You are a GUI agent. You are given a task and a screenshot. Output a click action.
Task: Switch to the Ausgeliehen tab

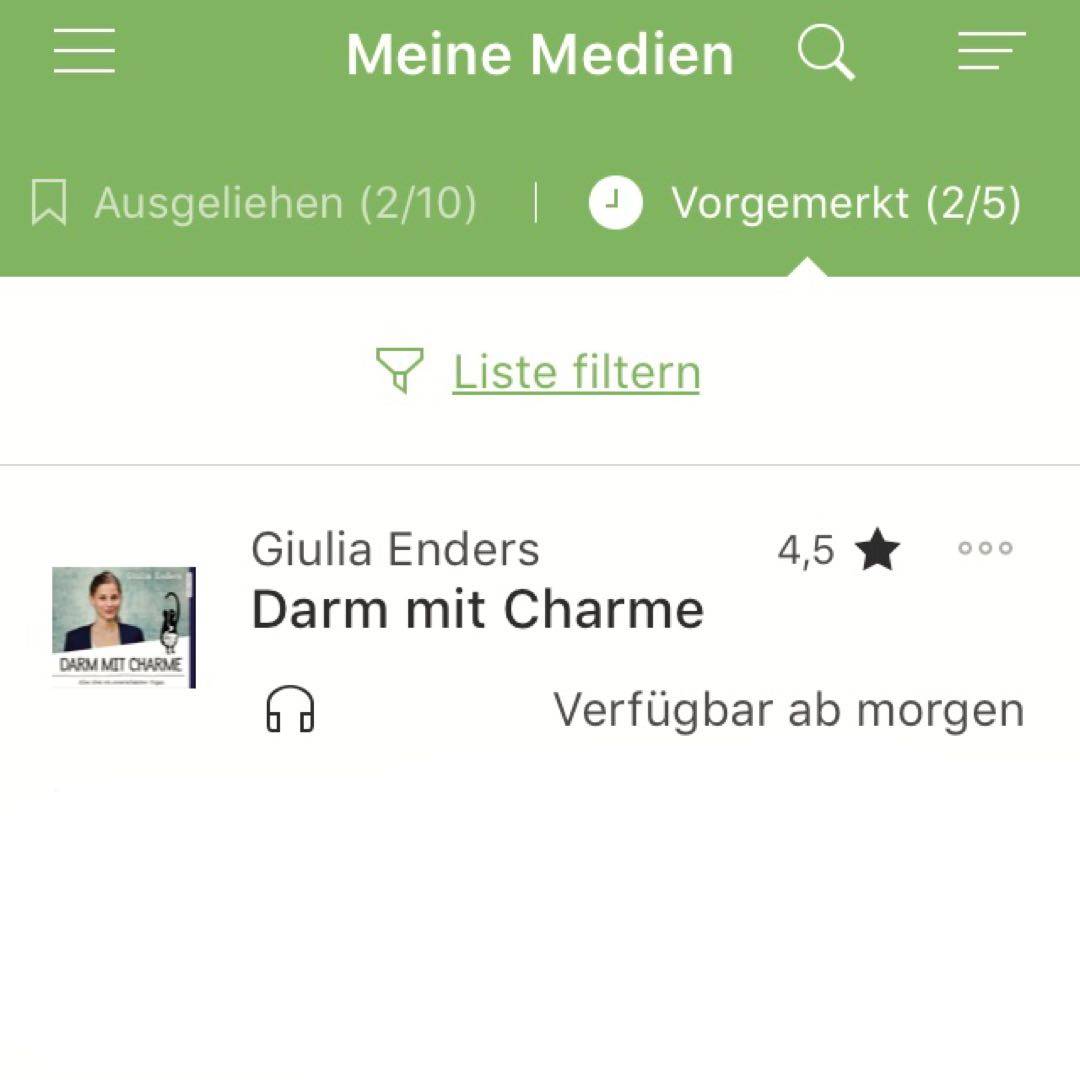pos(255,203)
